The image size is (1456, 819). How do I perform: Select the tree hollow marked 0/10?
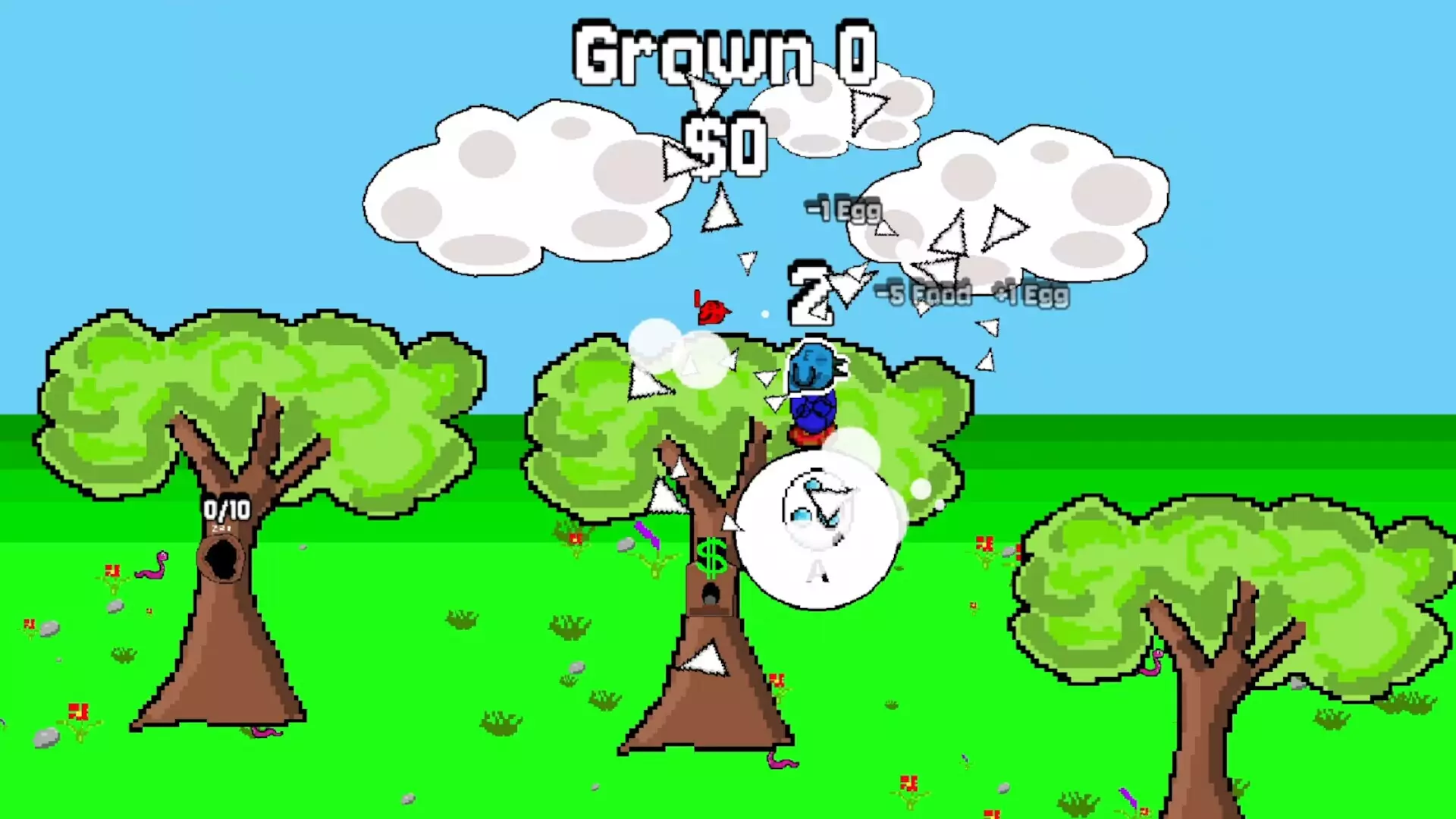click(222, 557)
